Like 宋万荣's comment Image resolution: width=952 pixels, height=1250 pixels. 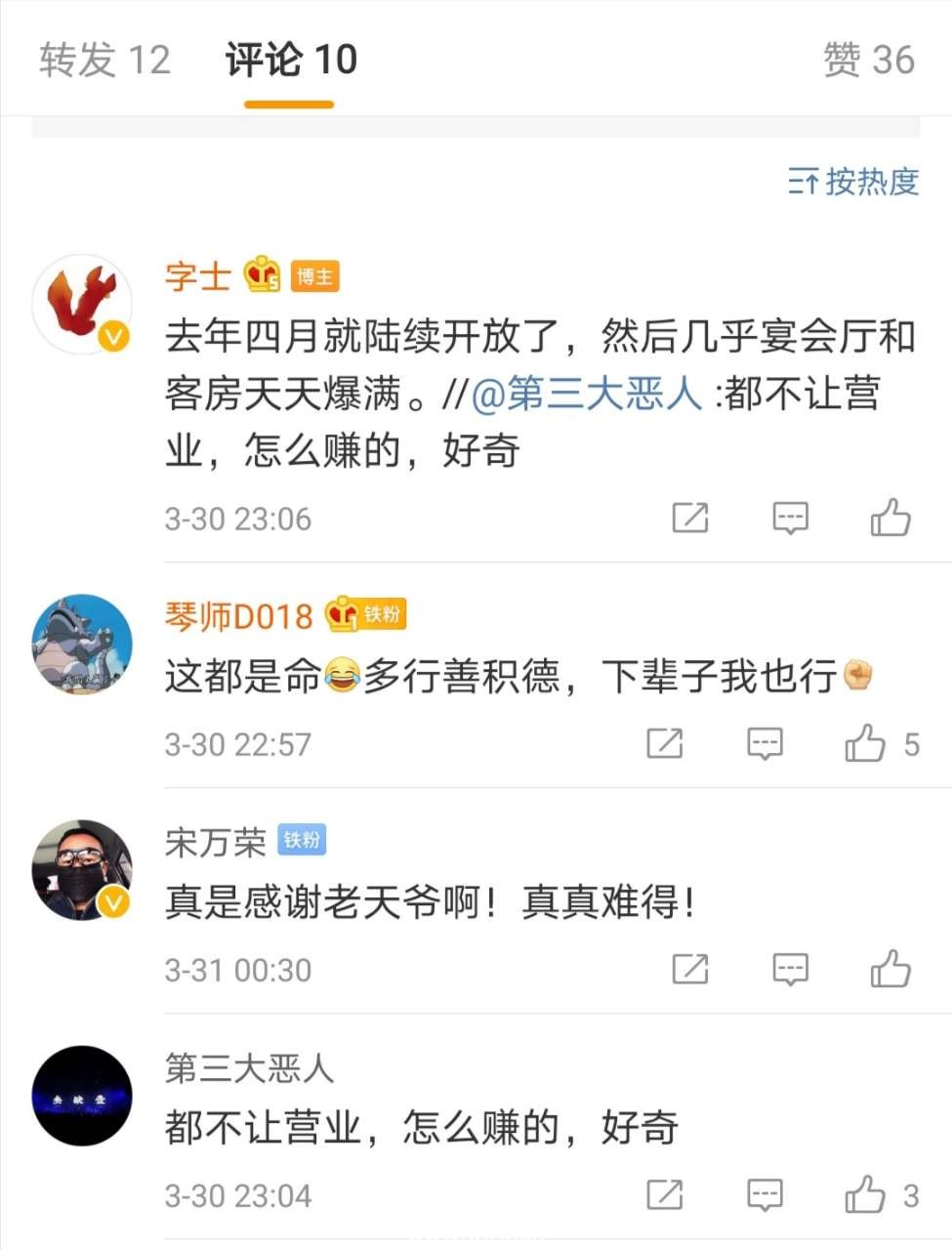(890, 970)
